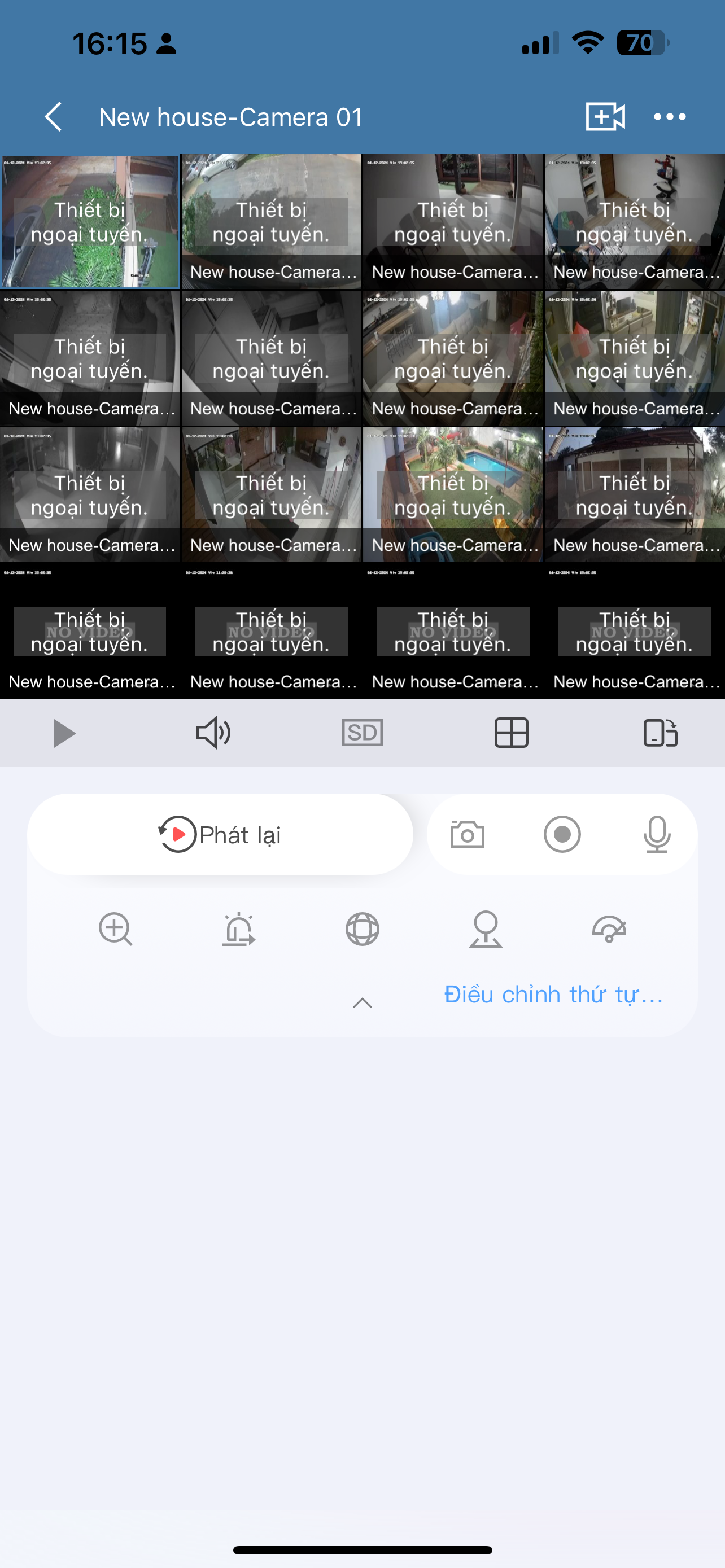This screenshot has height=1568, width=725.
Task: Select the highlighted first camera tile
Action: click(90, 221)
